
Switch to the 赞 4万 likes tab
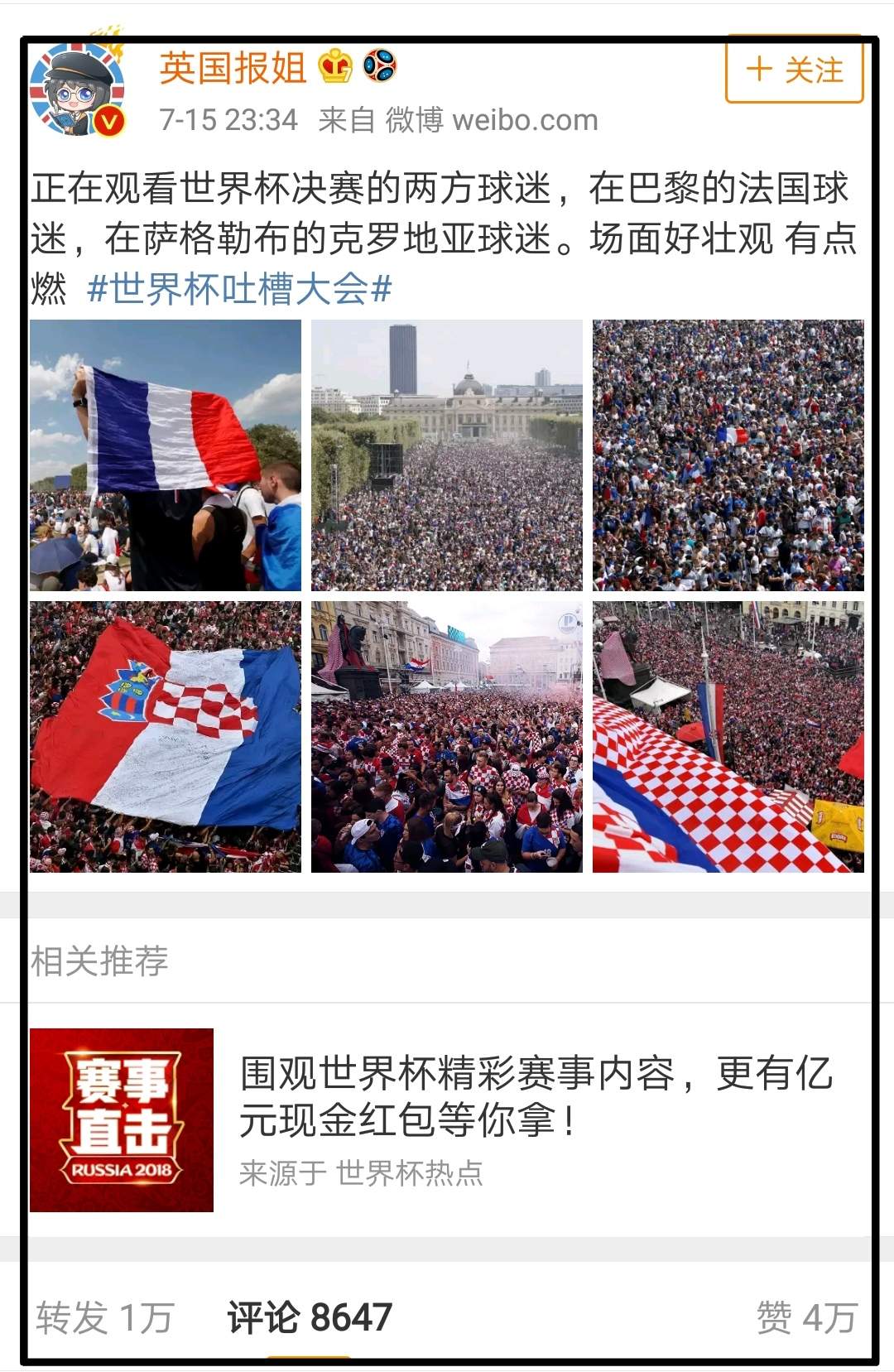(x=806, y=1317)
